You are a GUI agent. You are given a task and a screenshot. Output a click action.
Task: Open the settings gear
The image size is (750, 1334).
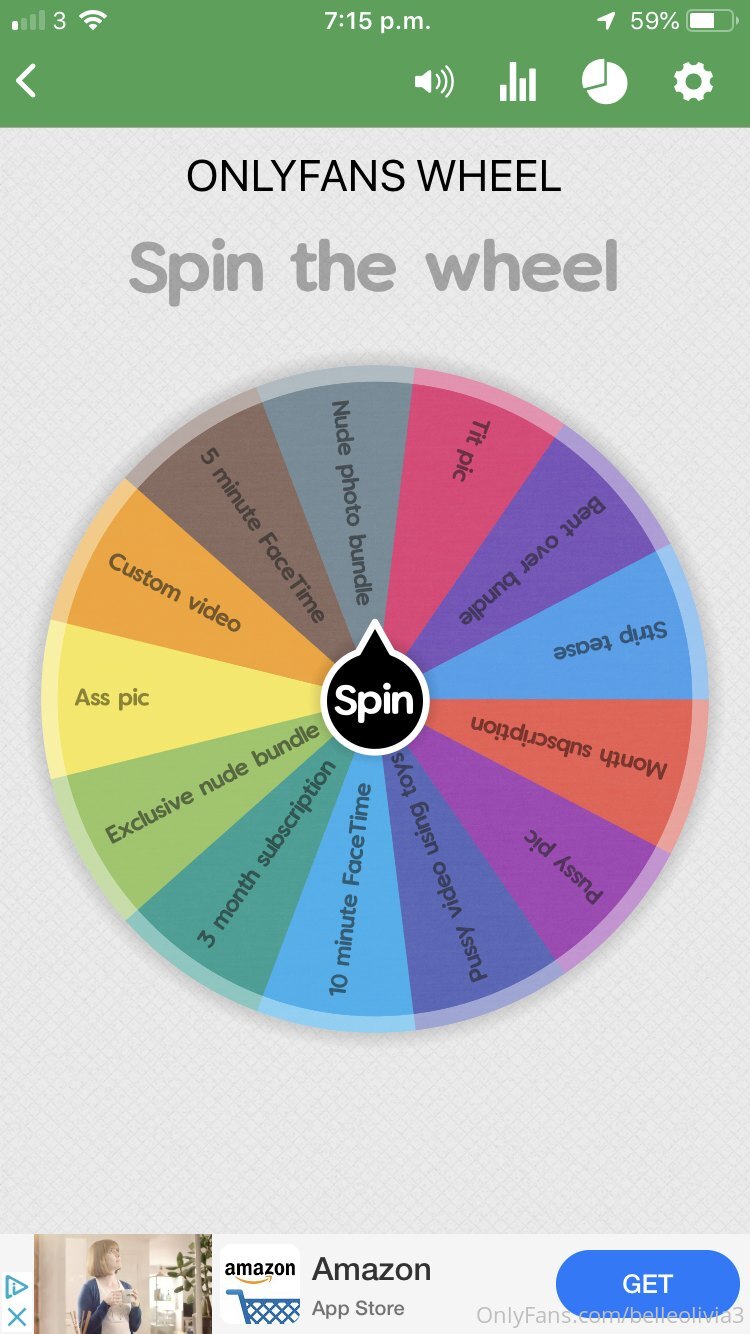pos(692,81)
